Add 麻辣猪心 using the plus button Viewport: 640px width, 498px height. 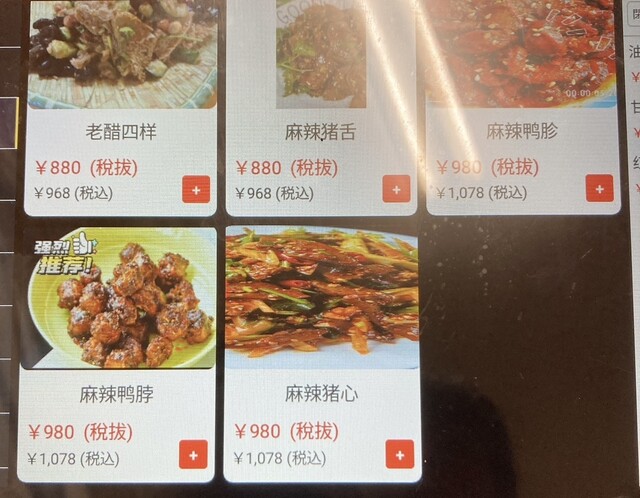tap(399, 456)
